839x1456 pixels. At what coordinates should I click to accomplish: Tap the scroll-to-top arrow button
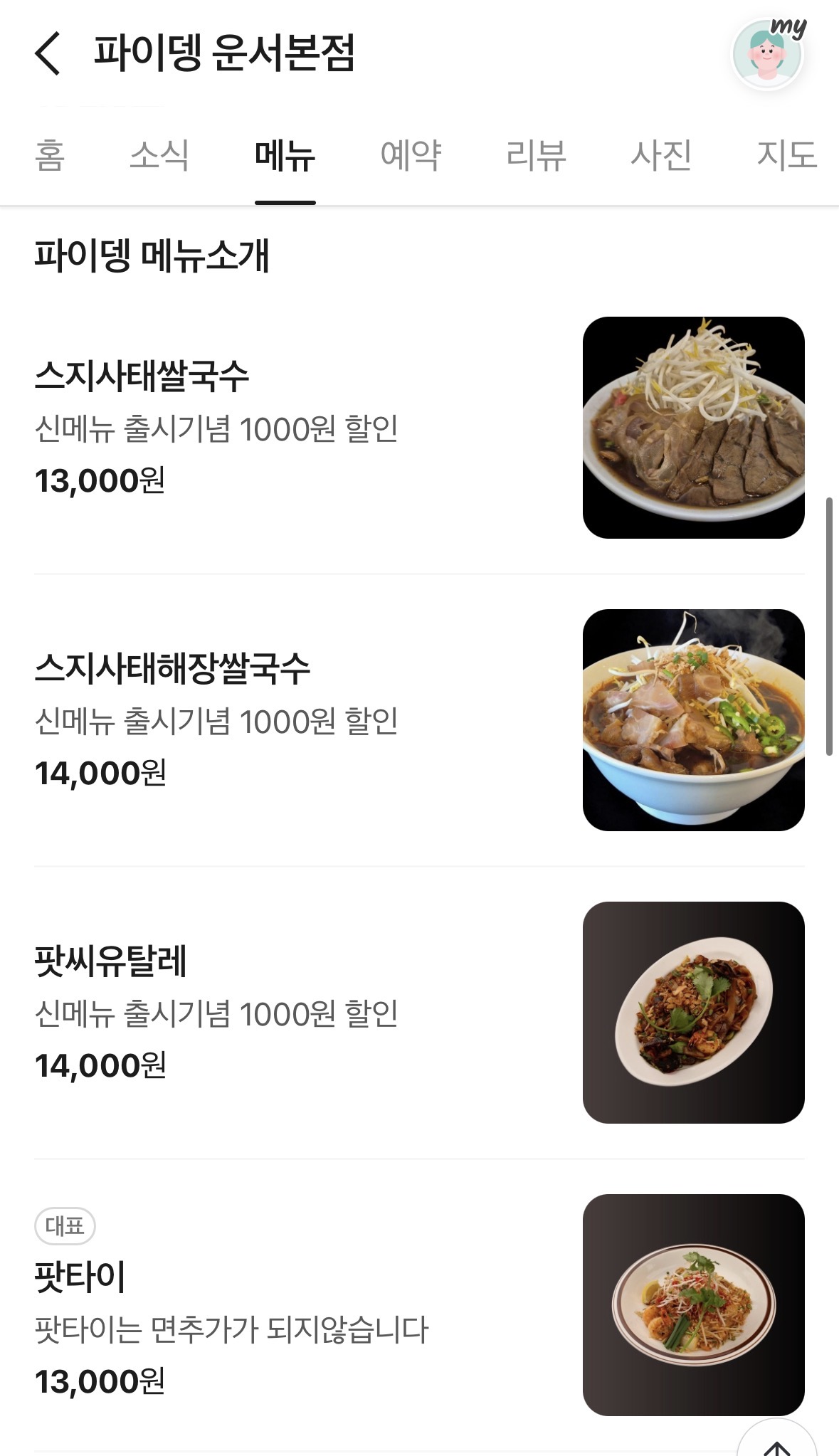[777, 1445]
